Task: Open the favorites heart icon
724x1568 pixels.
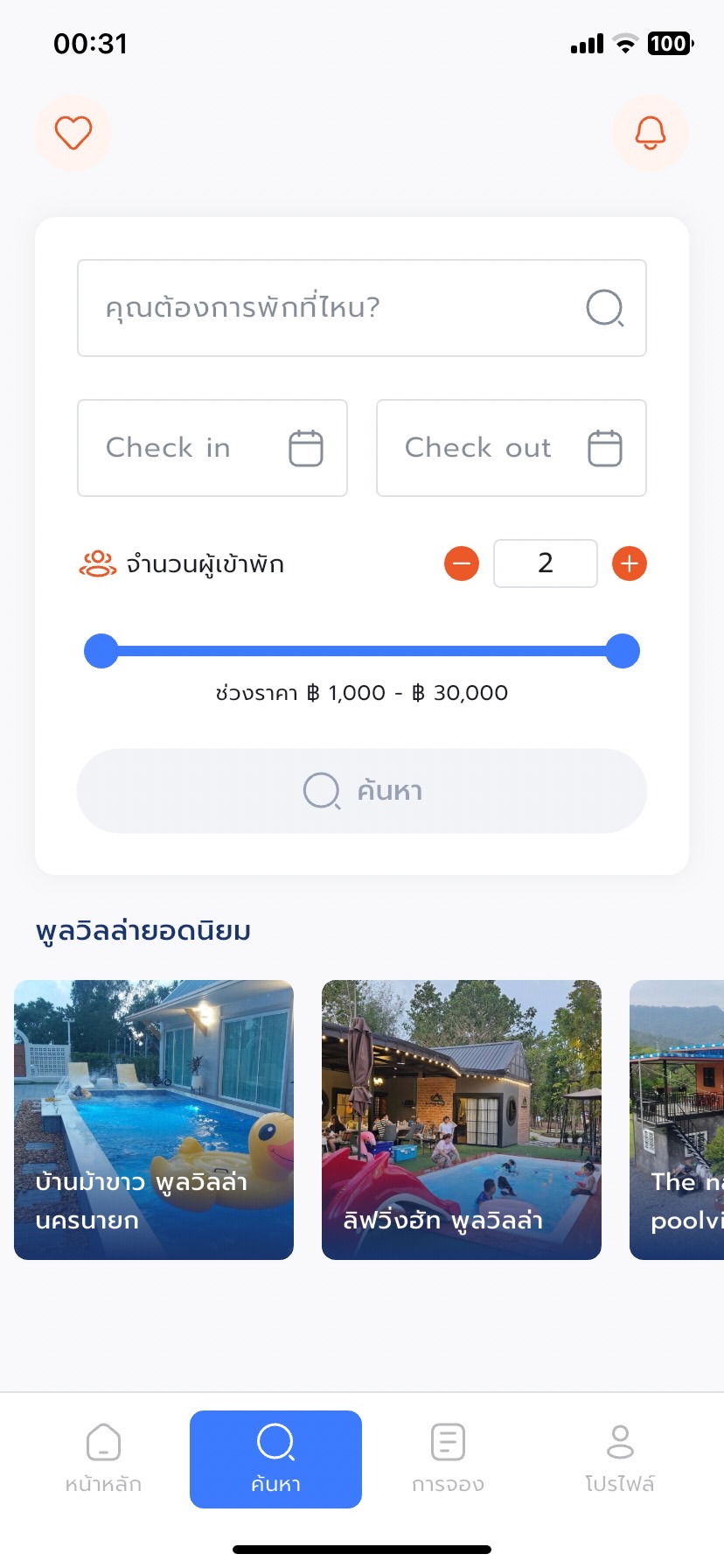Action: pyautogui.click(x=73, y=133)
